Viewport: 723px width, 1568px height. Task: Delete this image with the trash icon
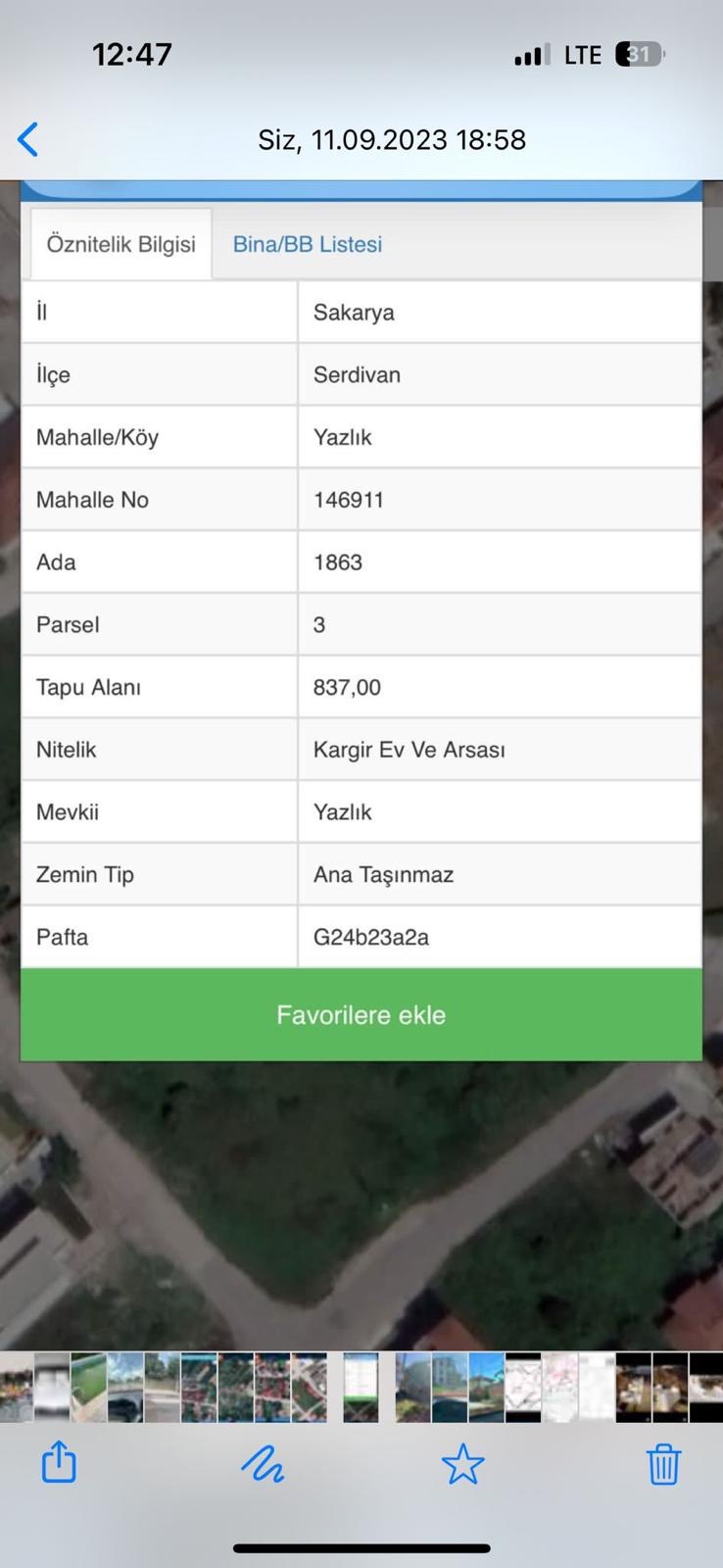[x=663, y=1464]
